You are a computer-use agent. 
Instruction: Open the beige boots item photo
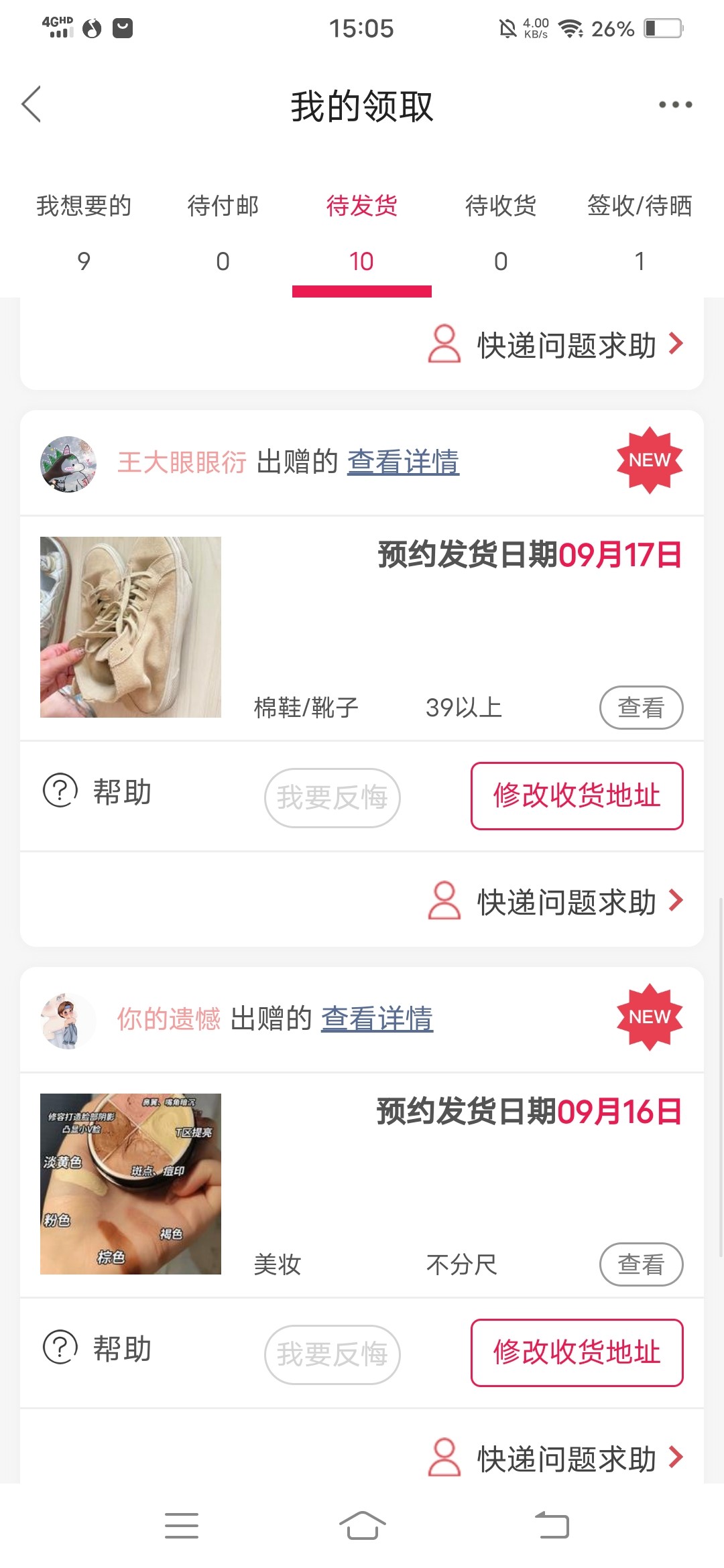pos(131,627)
